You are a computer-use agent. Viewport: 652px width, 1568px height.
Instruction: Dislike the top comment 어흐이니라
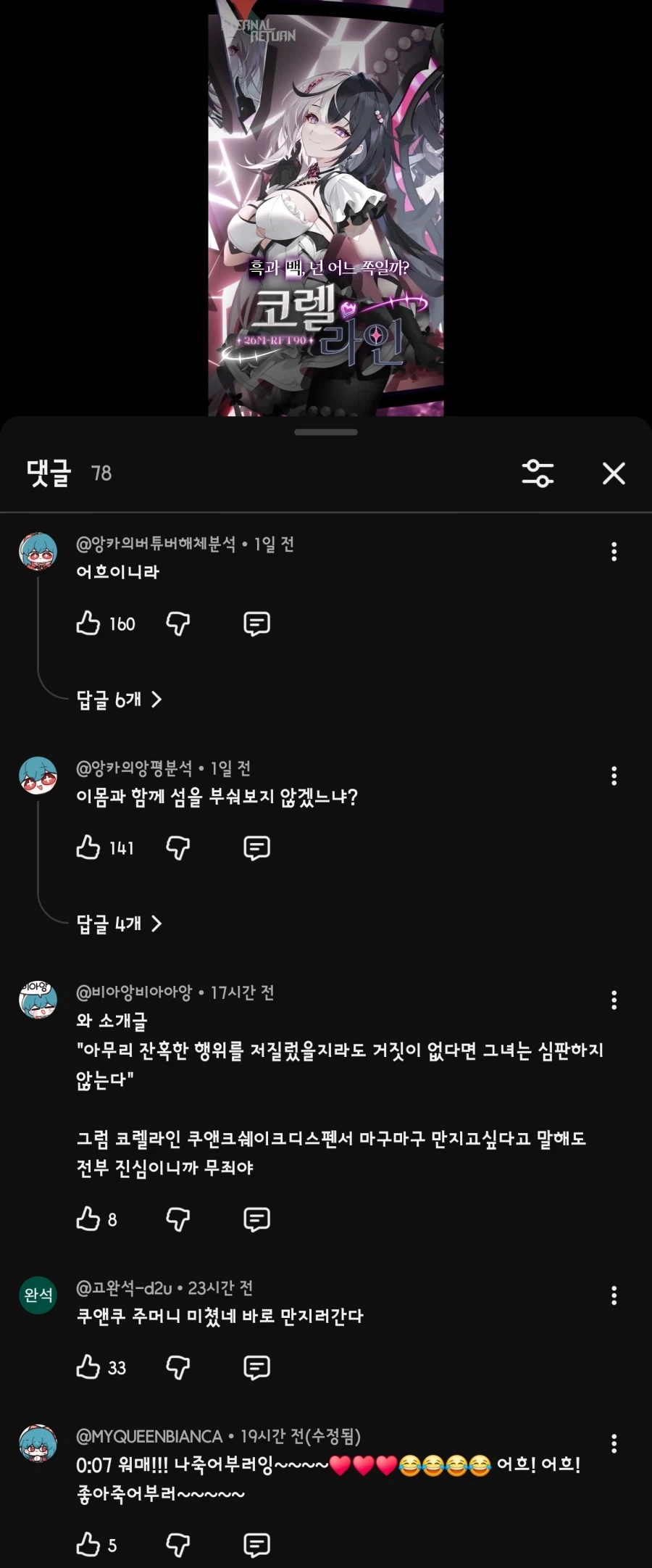177,622
